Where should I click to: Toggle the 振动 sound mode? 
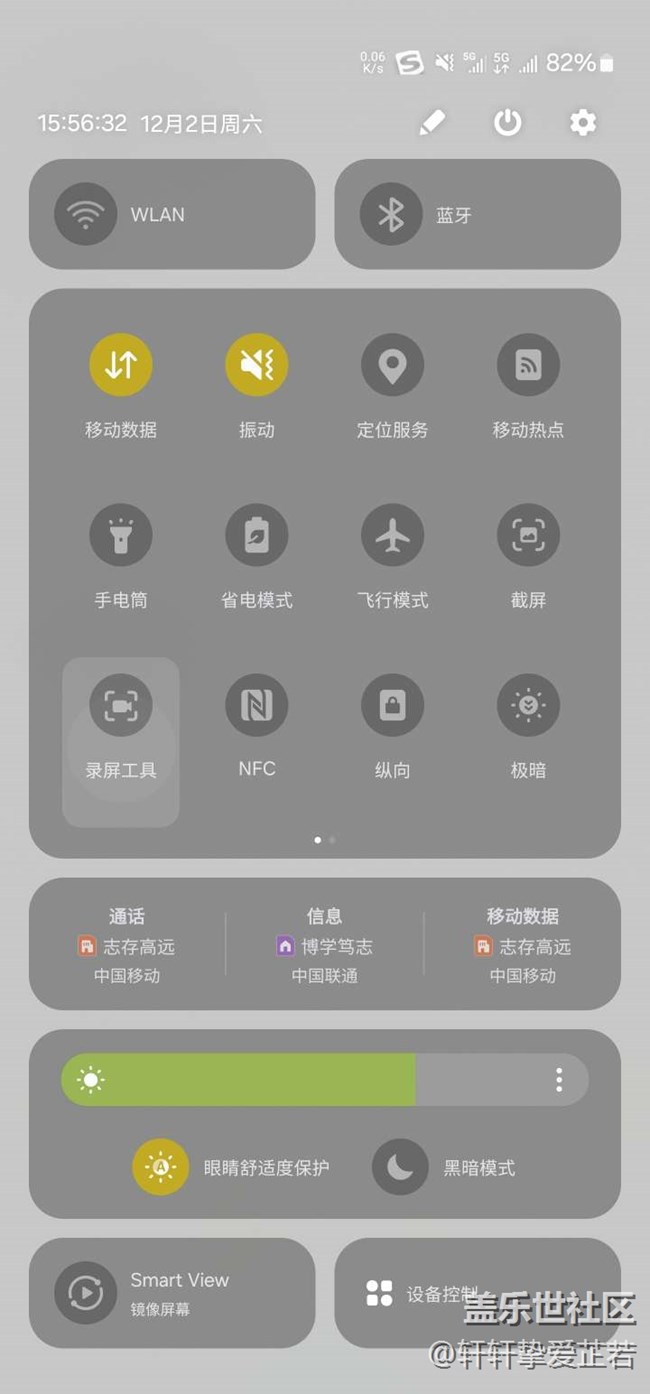click(257, 365)
